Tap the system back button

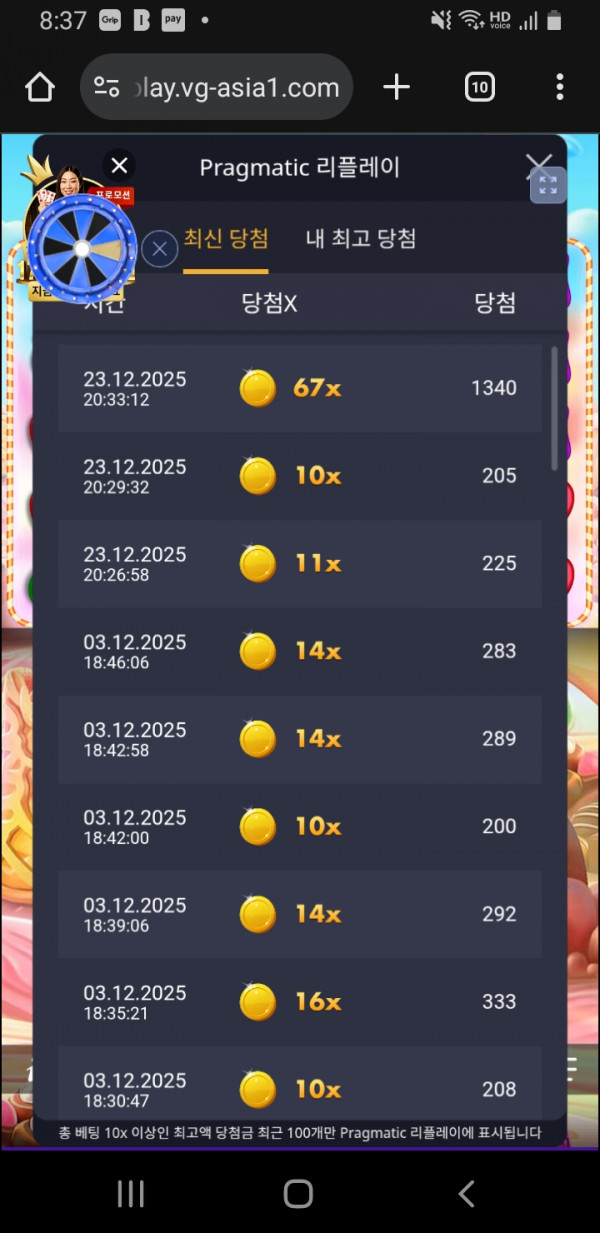[466, 1193]
